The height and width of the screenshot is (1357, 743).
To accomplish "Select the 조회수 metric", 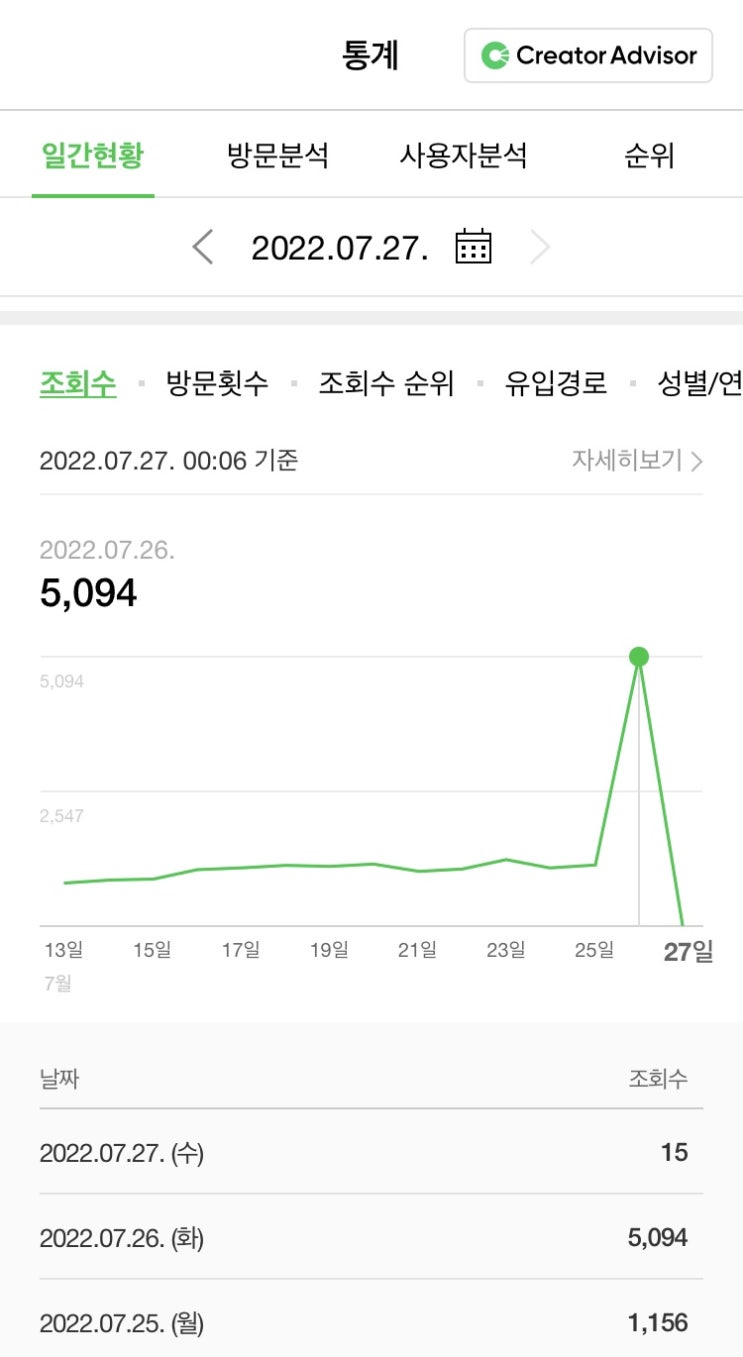I will coord(78,383).
